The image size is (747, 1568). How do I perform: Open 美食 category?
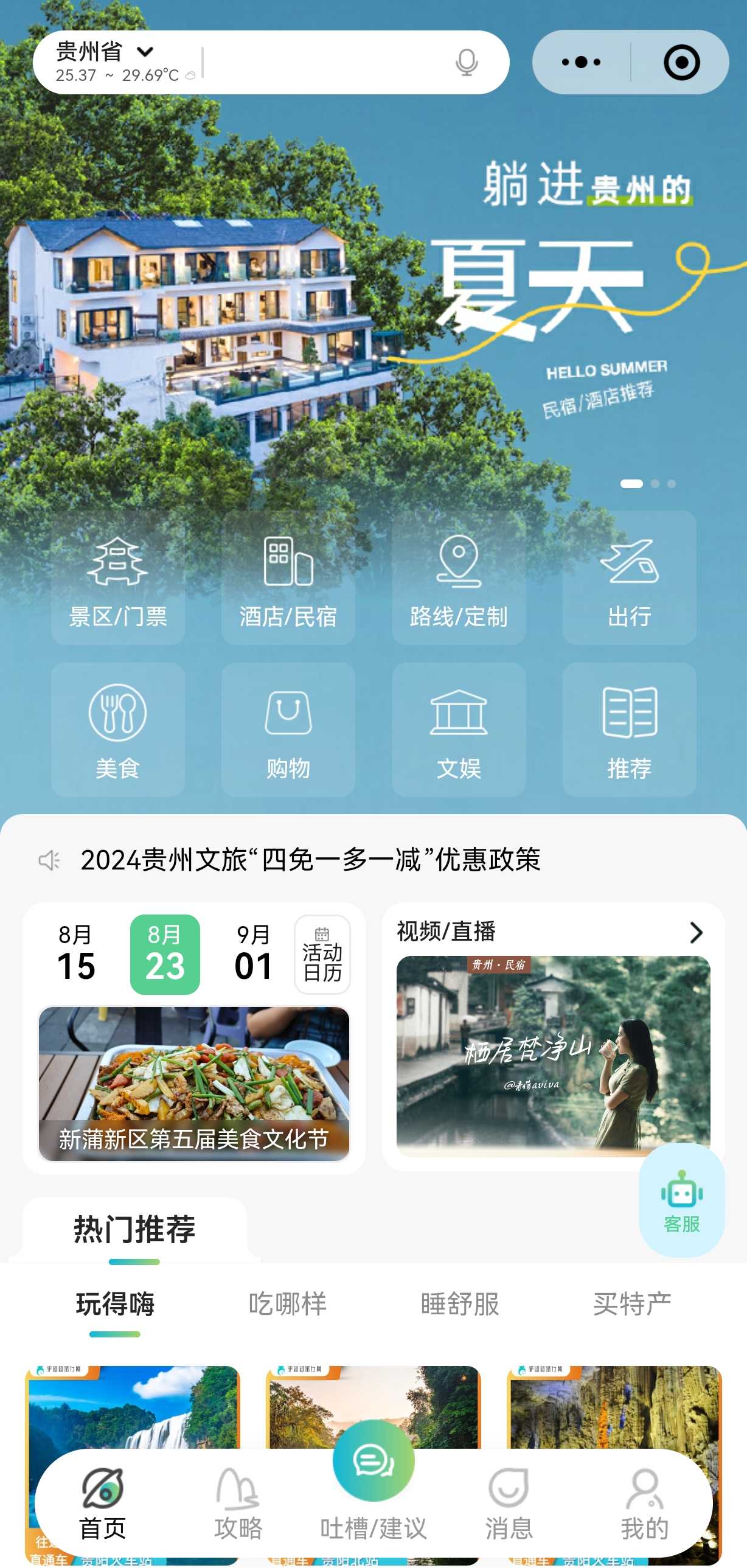[x=118, y=730]
